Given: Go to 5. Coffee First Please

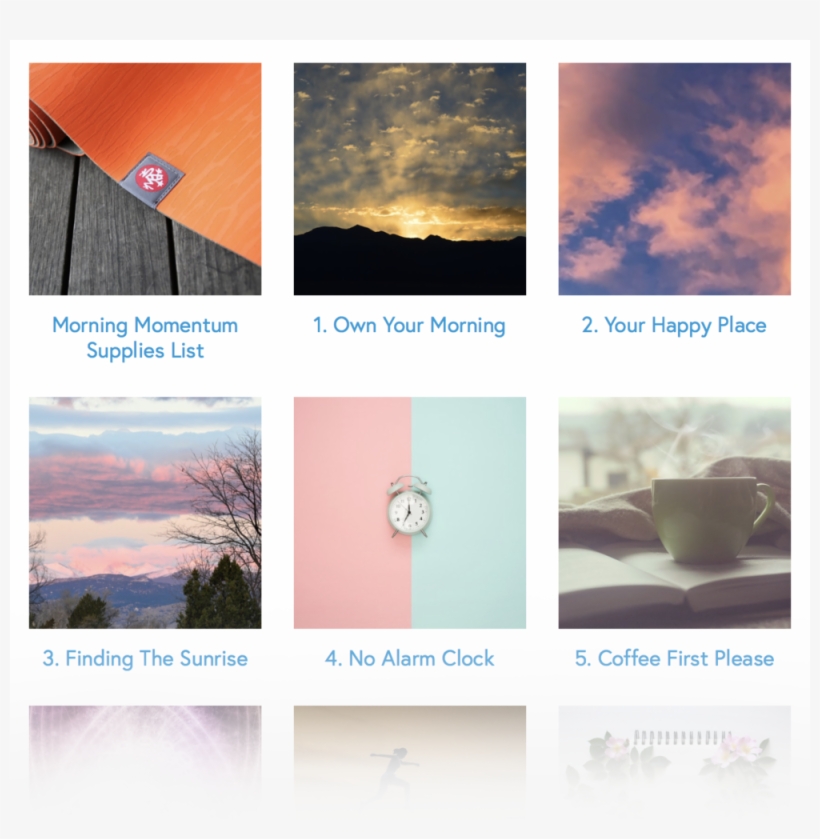Looking at the screenshot, I should 674,658.
